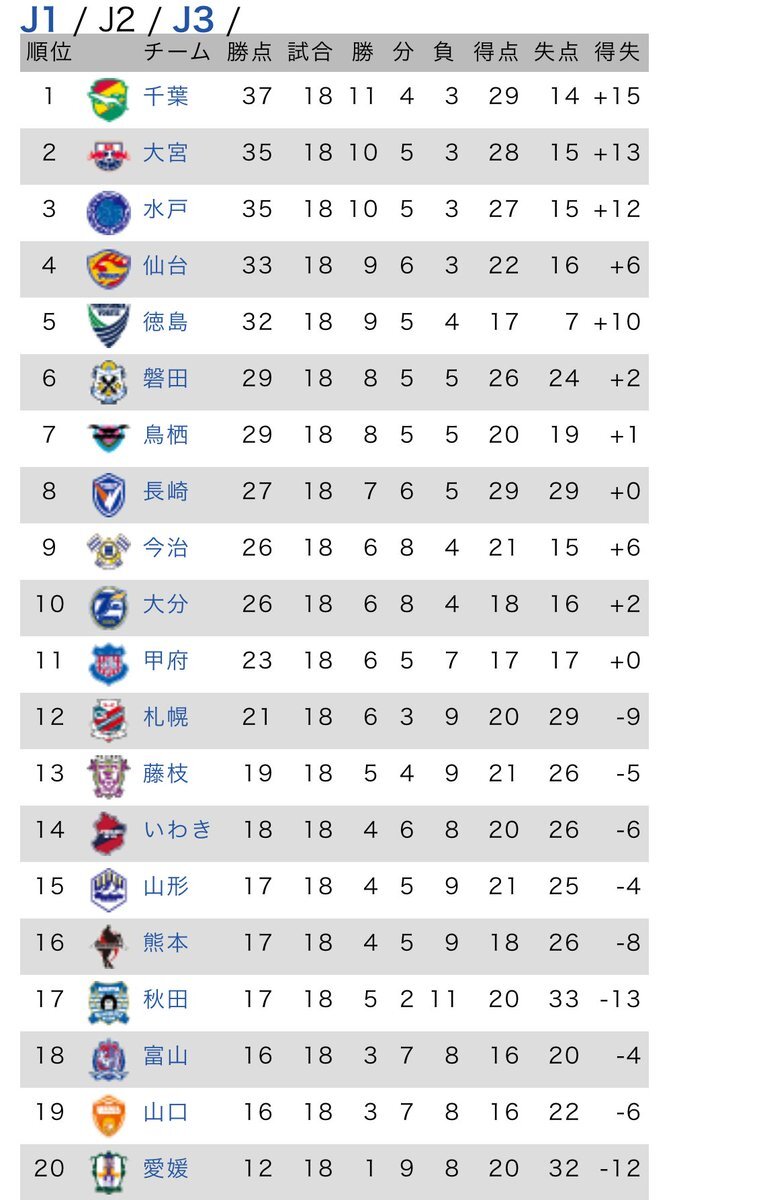The width and height of the screenshot is (765, 1200).
Task: Tap the 今治 team name
Action: pyautogui.click(x=166, y=548)
